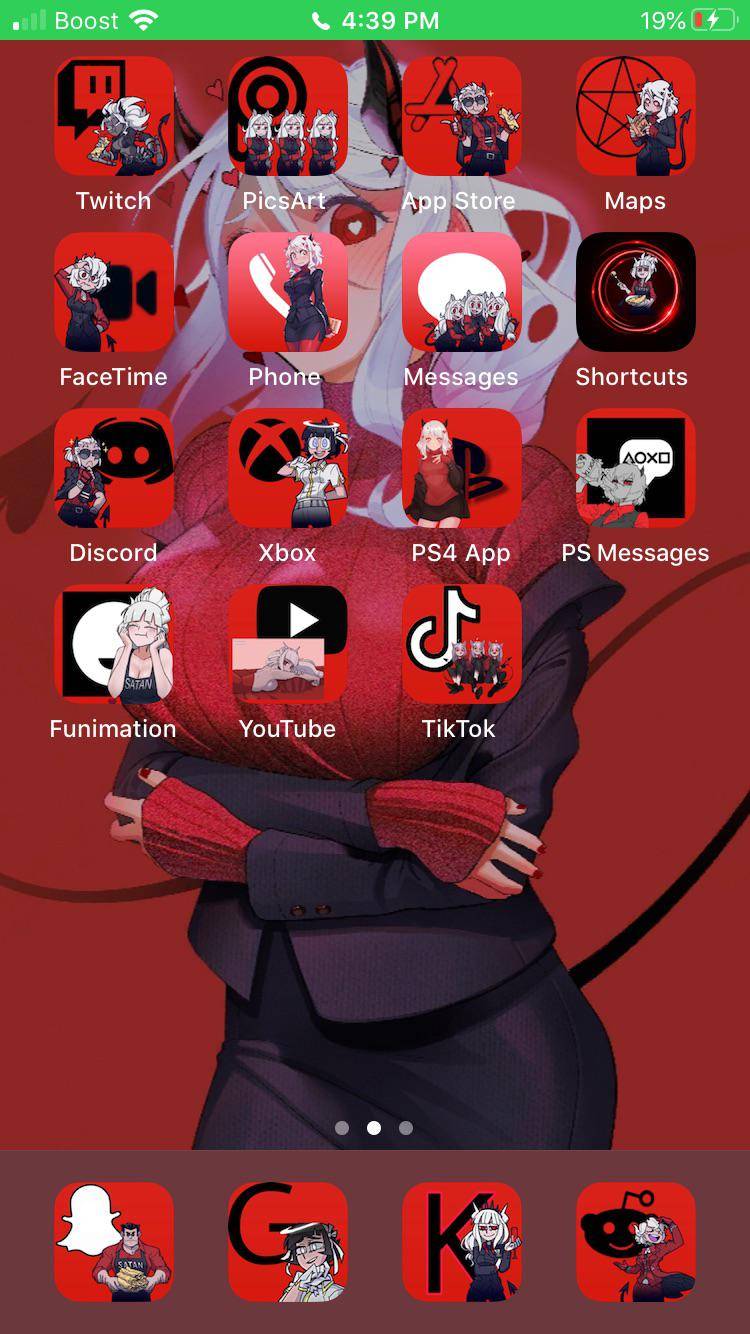Screen dimensions: 750x1334
Task: Open the App Store
Action: (x=461, y=116)
